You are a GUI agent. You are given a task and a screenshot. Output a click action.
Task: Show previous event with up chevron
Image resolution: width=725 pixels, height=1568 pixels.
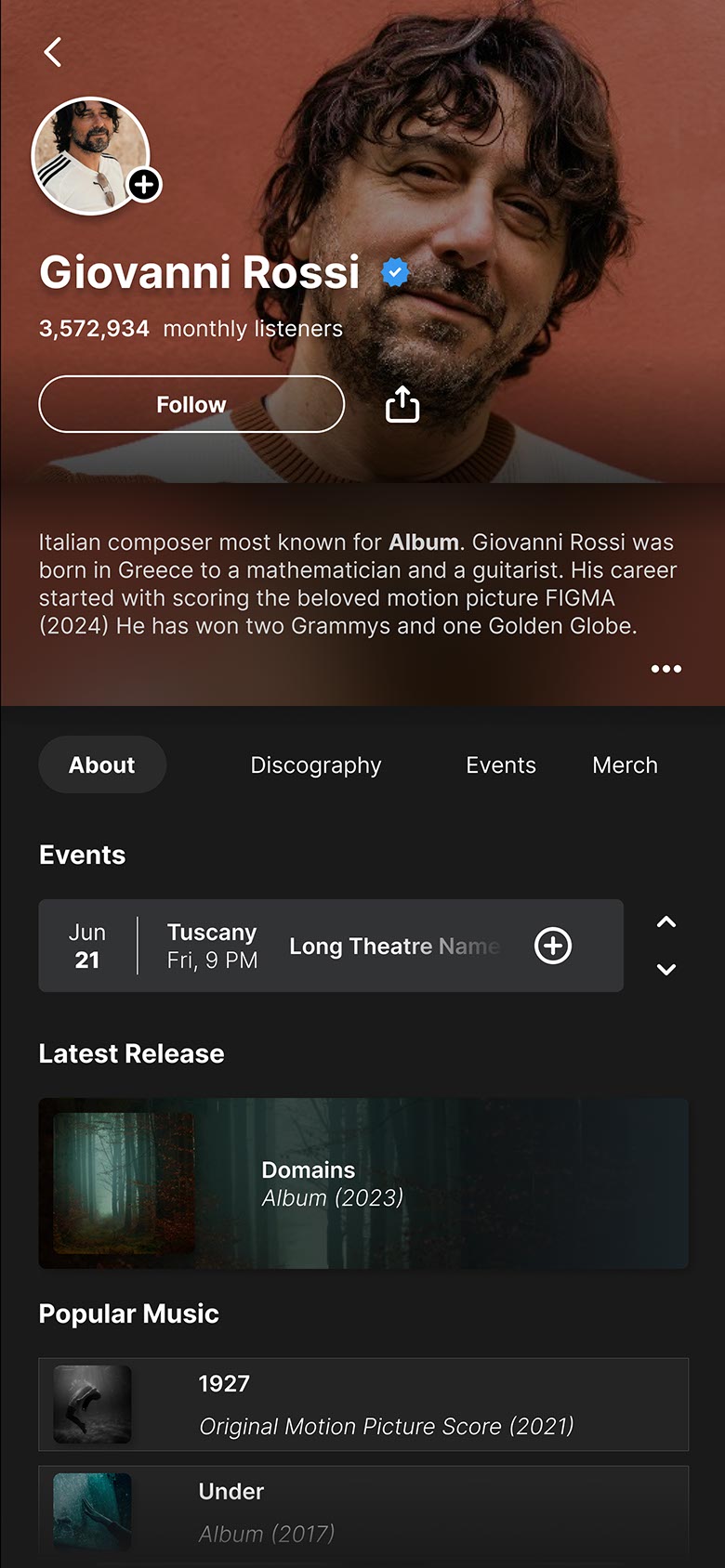666,922
